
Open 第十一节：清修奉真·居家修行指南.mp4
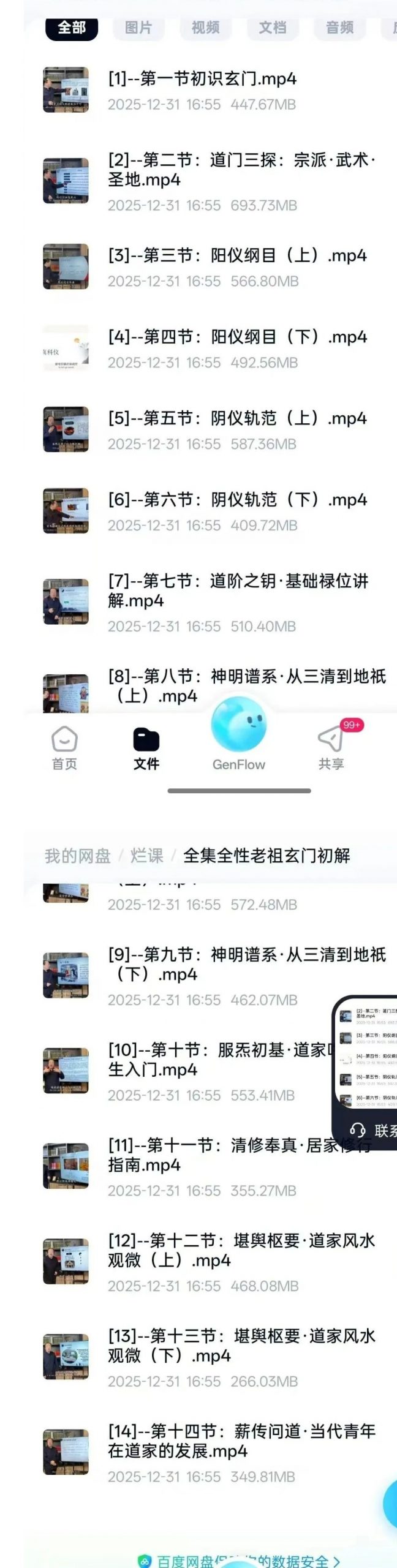(x=239, y=1155)
